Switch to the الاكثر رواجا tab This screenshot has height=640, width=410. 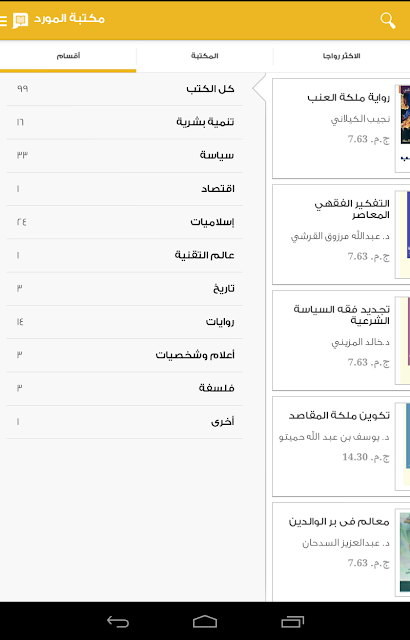pos(341,56)
